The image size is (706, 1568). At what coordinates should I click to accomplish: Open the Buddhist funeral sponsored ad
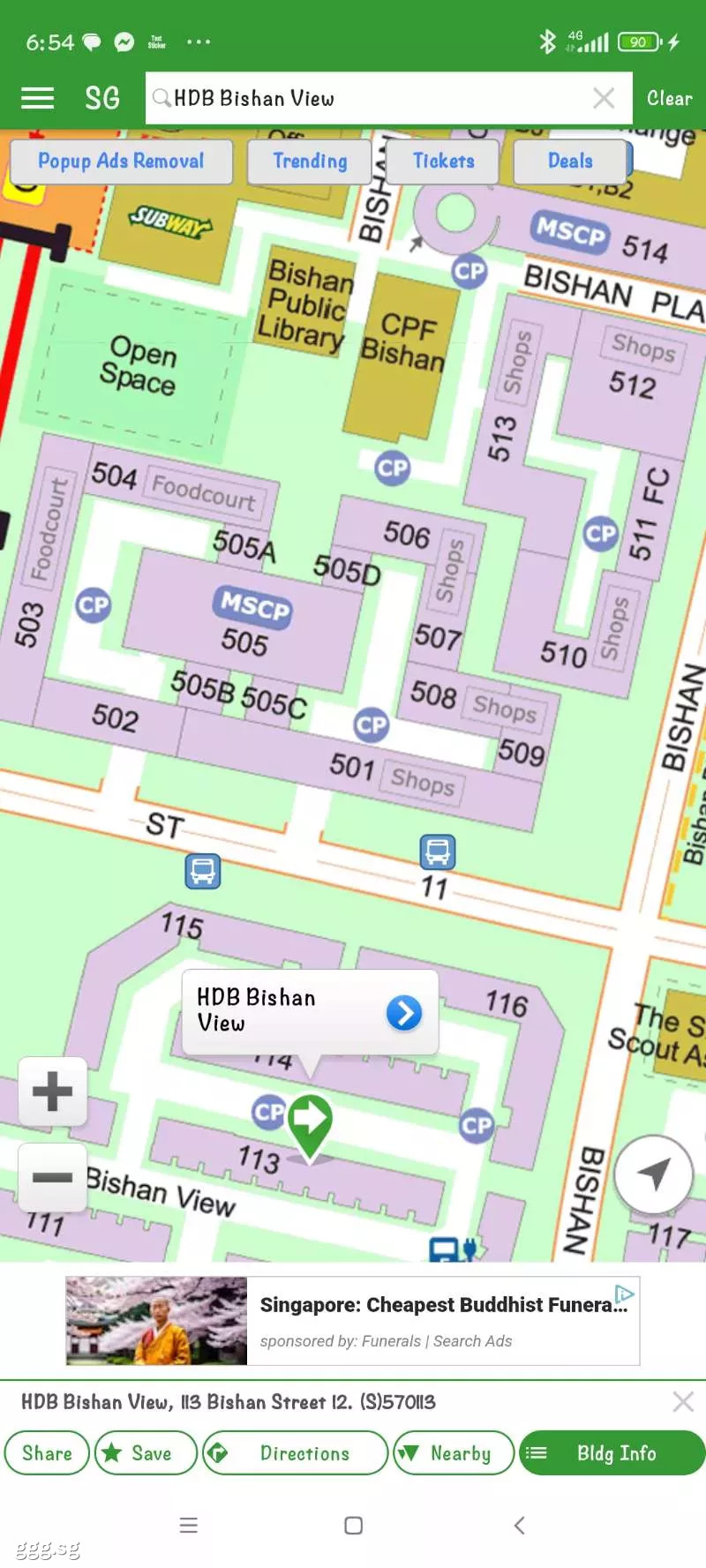[x=353, y=1321]
